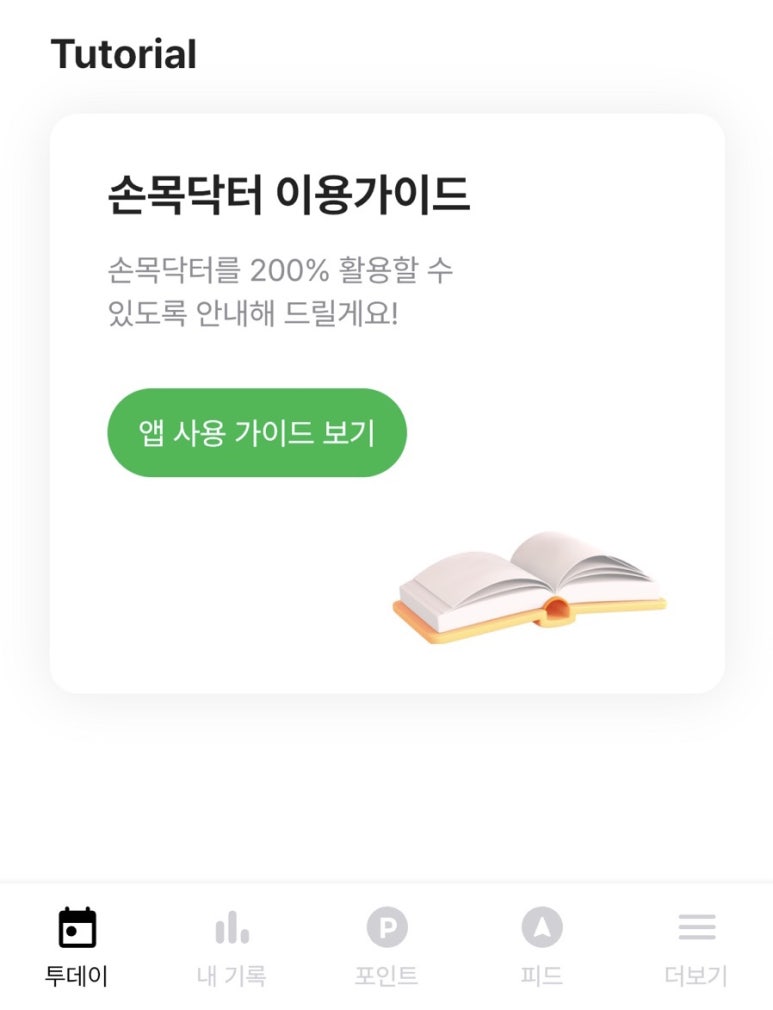
Task: Tap the 앱 사용 가이드 보기 button
Action: [257, 433]
